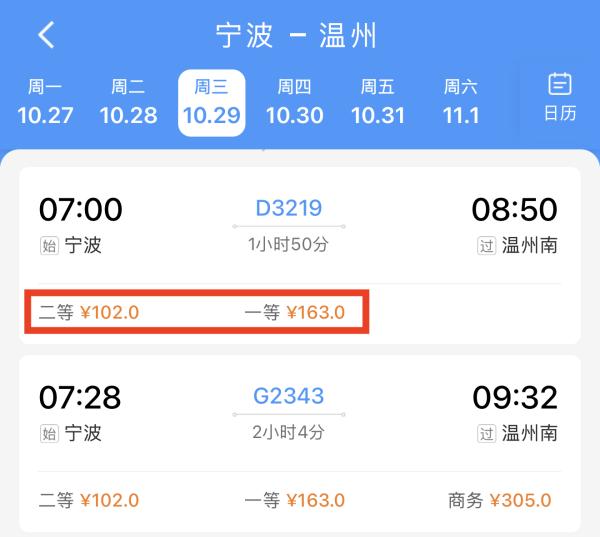Pick the 周六 11.1 date

[460, 103]
